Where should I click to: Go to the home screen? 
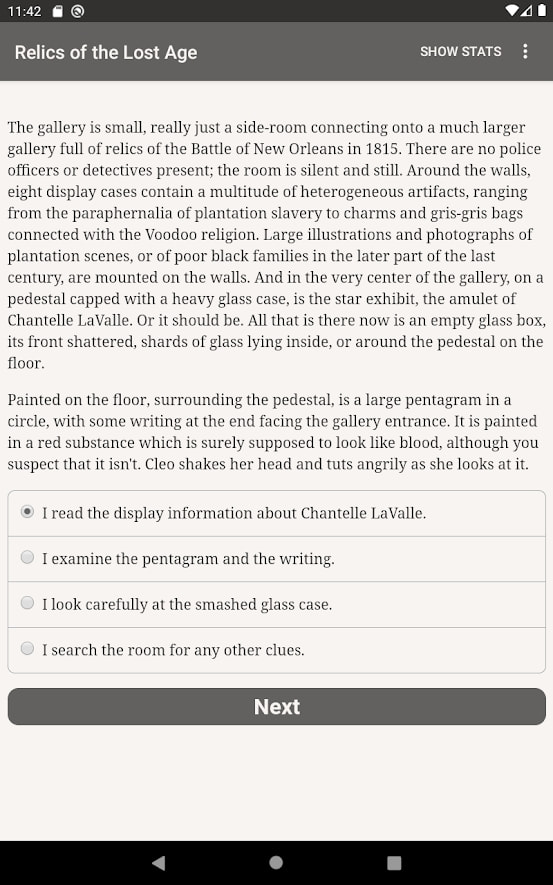pyautogui.click(x=276, y=862)
